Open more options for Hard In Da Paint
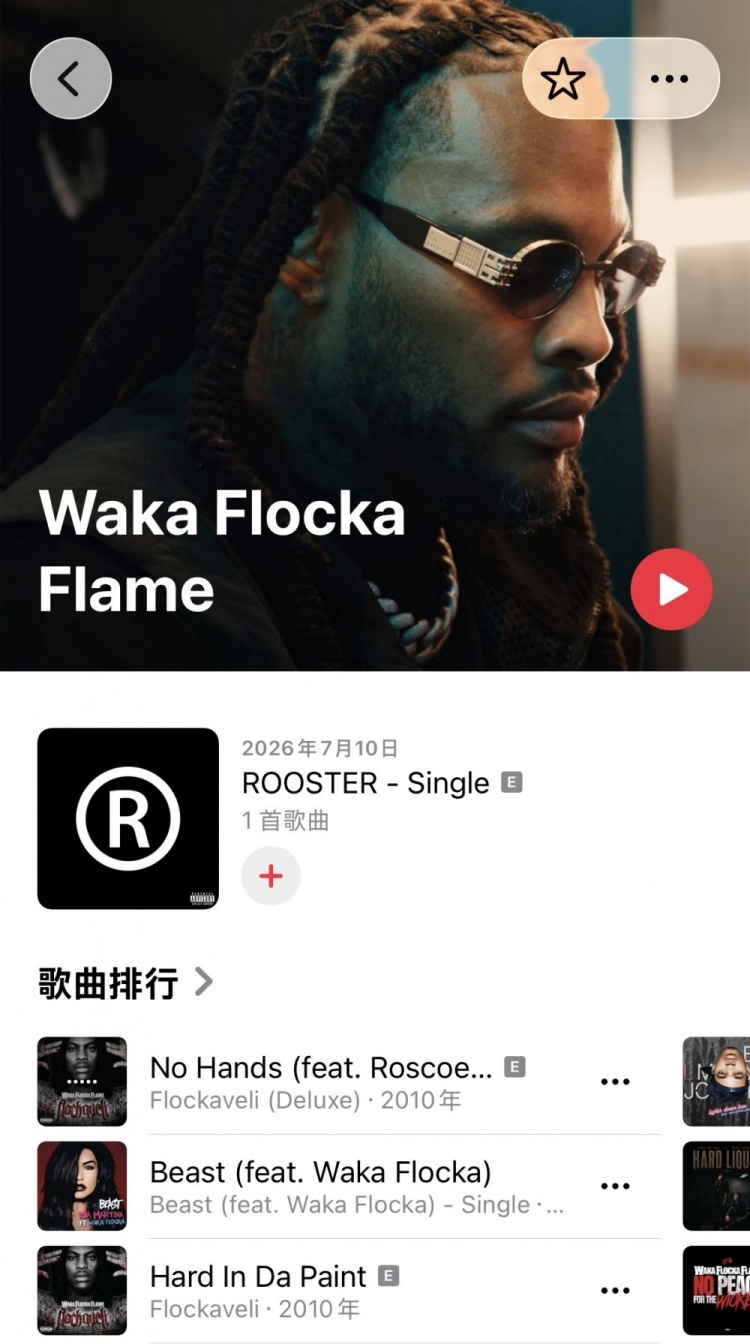This screenshot has width=750, height=1344. 615,1290
